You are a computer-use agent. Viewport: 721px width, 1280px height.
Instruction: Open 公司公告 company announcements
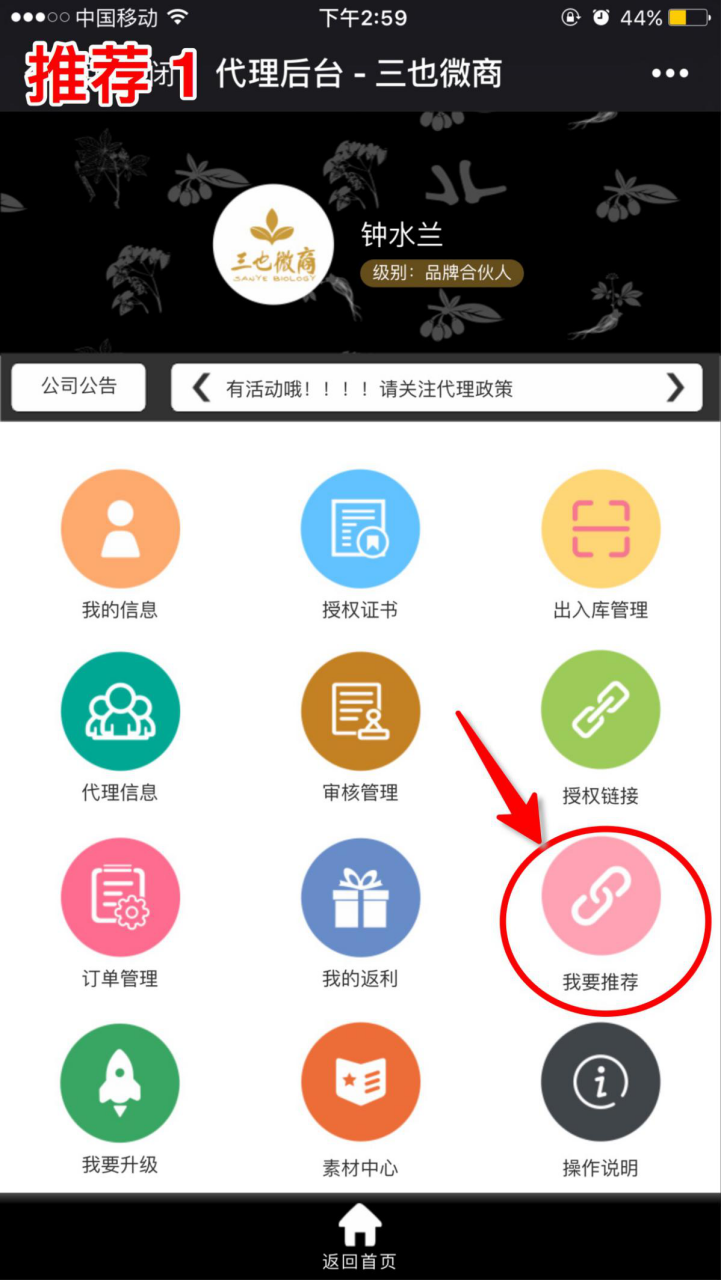pos(79,386)
